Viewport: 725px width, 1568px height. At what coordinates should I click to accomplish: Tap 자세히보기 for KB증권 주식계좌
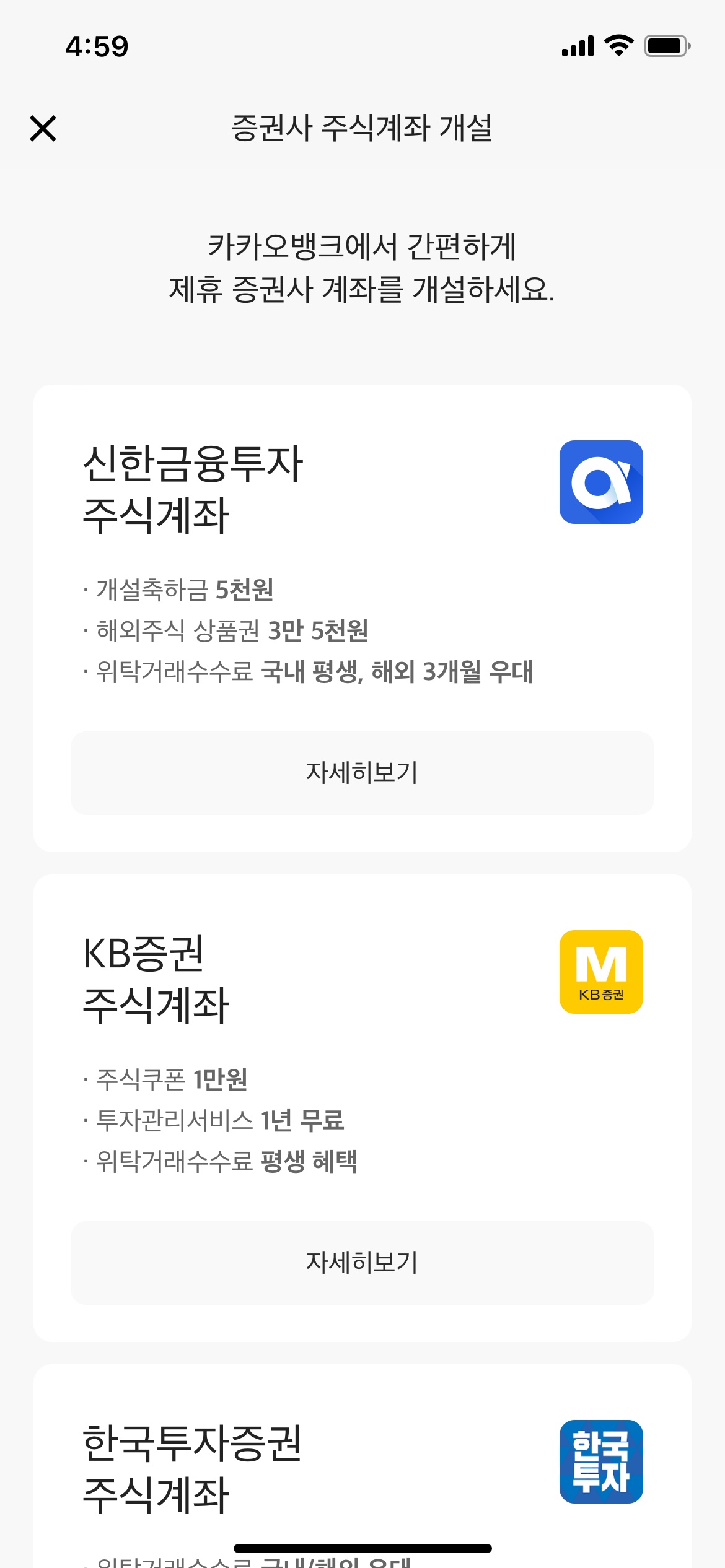coord(362,1263)
